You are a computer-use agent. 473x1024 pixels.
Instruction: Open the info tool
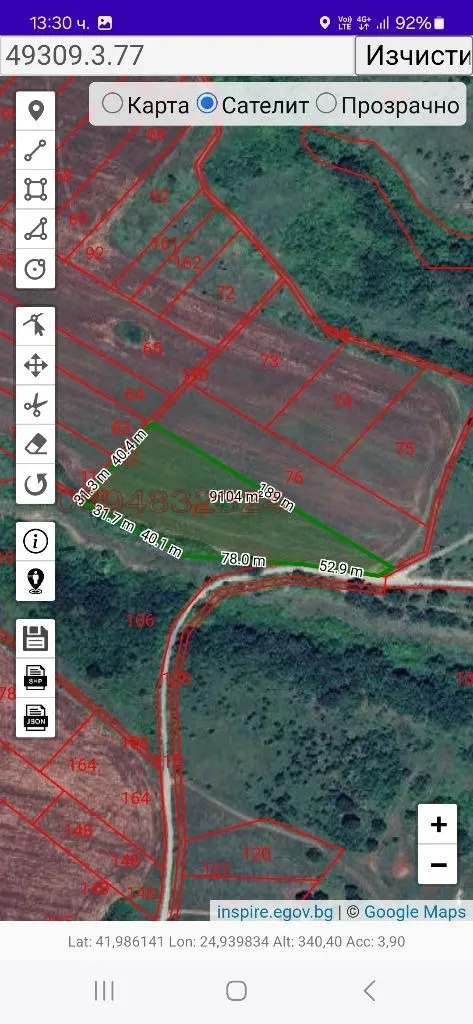click(x=35, y=541)
